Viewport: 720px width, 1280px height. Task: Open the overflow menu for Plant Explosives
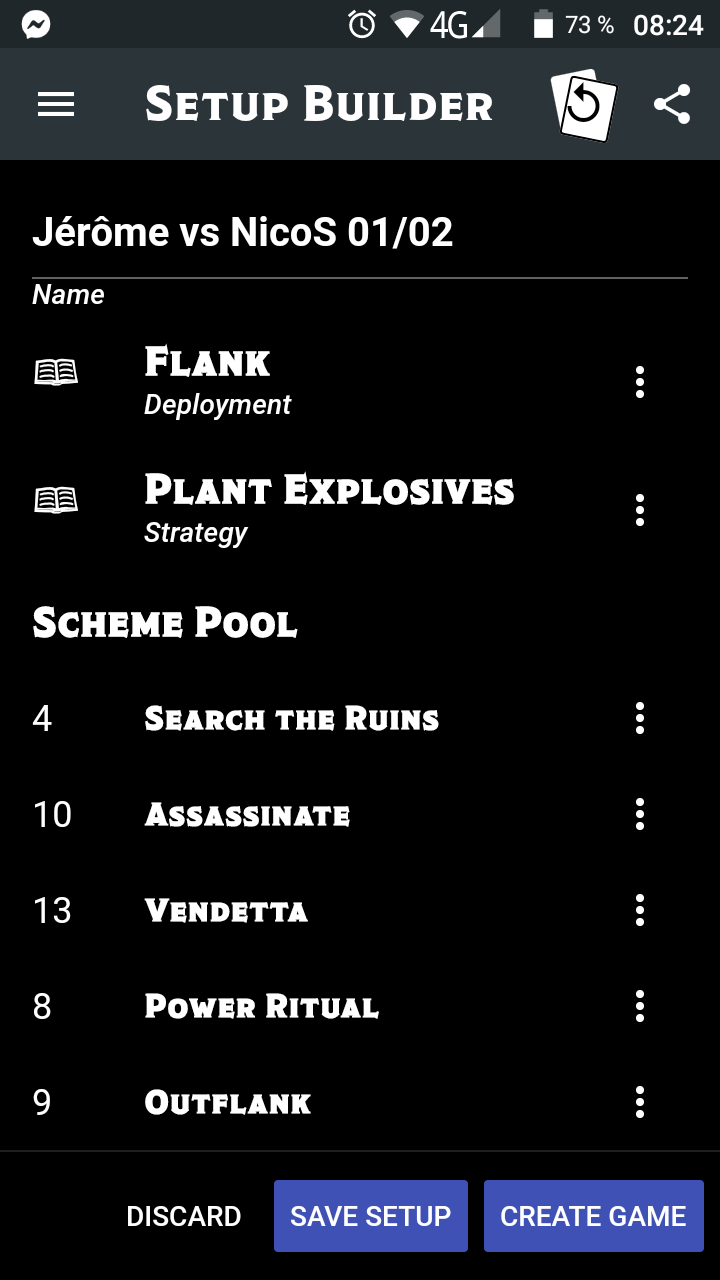pos(639,510)
